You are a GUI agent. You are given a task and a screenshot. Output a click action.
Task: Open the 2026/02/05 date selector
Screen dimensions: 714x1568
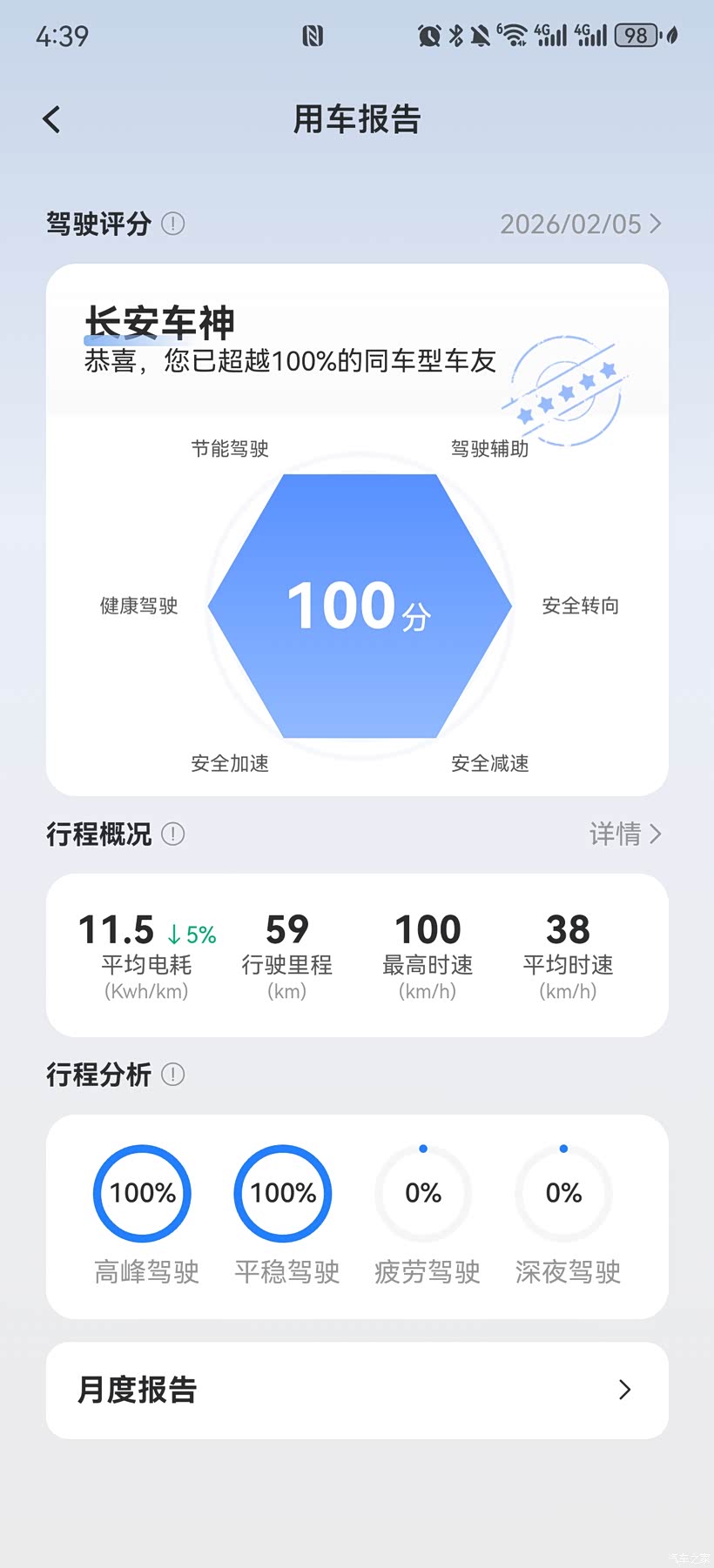(x=581, y=224)
